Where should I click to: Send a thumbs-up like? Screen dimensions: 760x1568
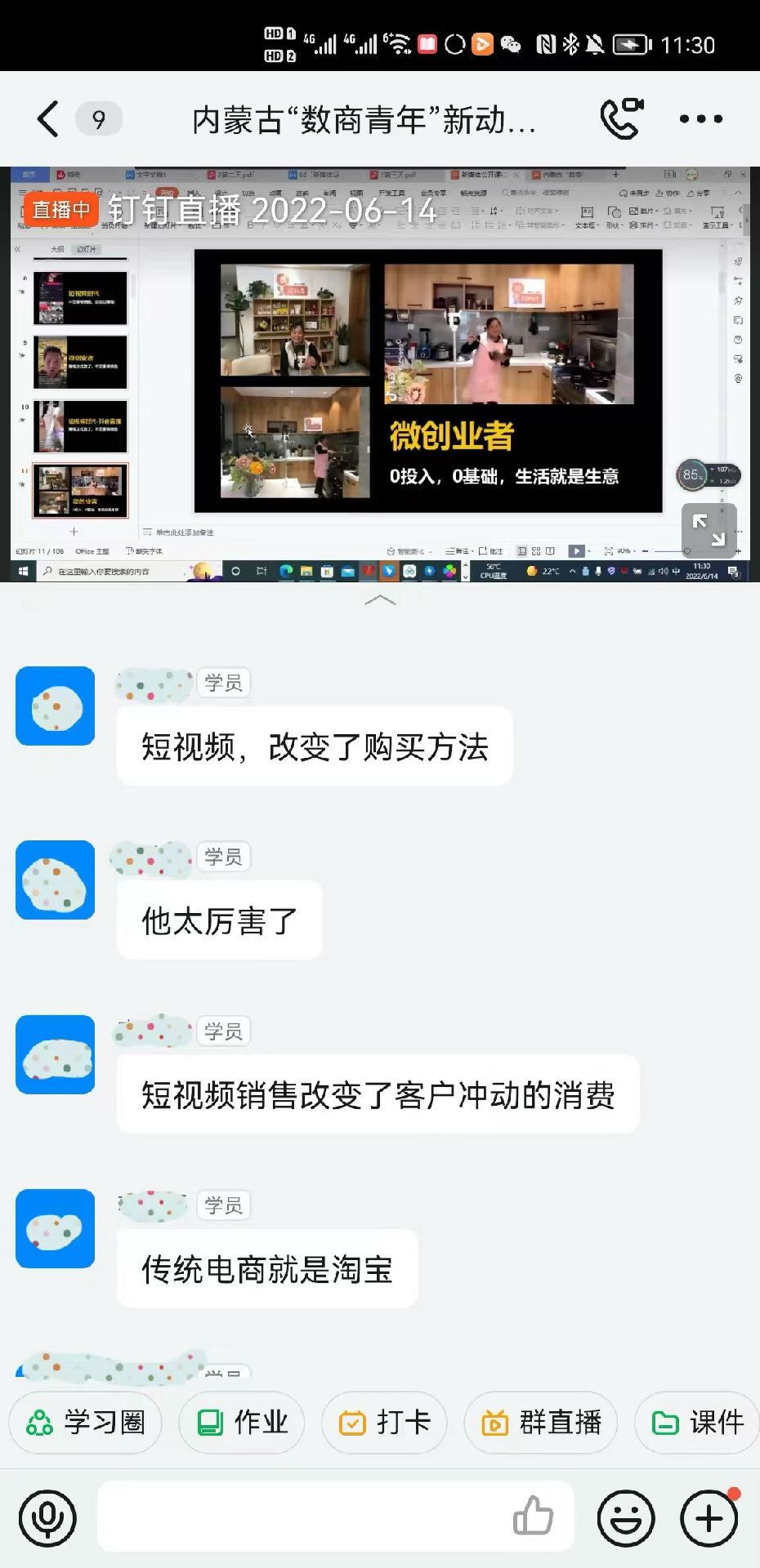tap(533, 1517)
